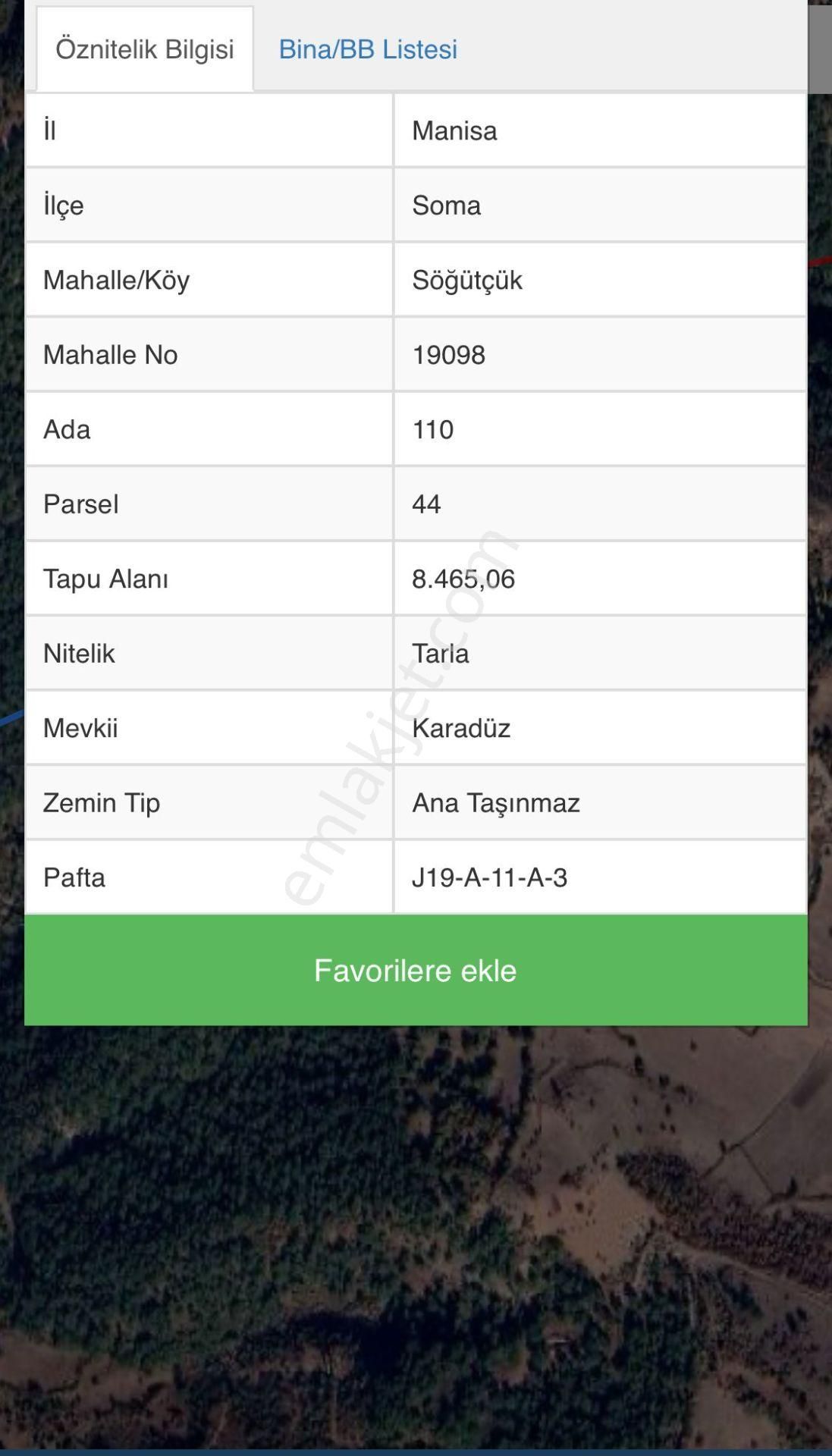Select the Öznitelik Bilgisi tab
This screenshot has width=832, height=1456.
click(x=145, y=49)
